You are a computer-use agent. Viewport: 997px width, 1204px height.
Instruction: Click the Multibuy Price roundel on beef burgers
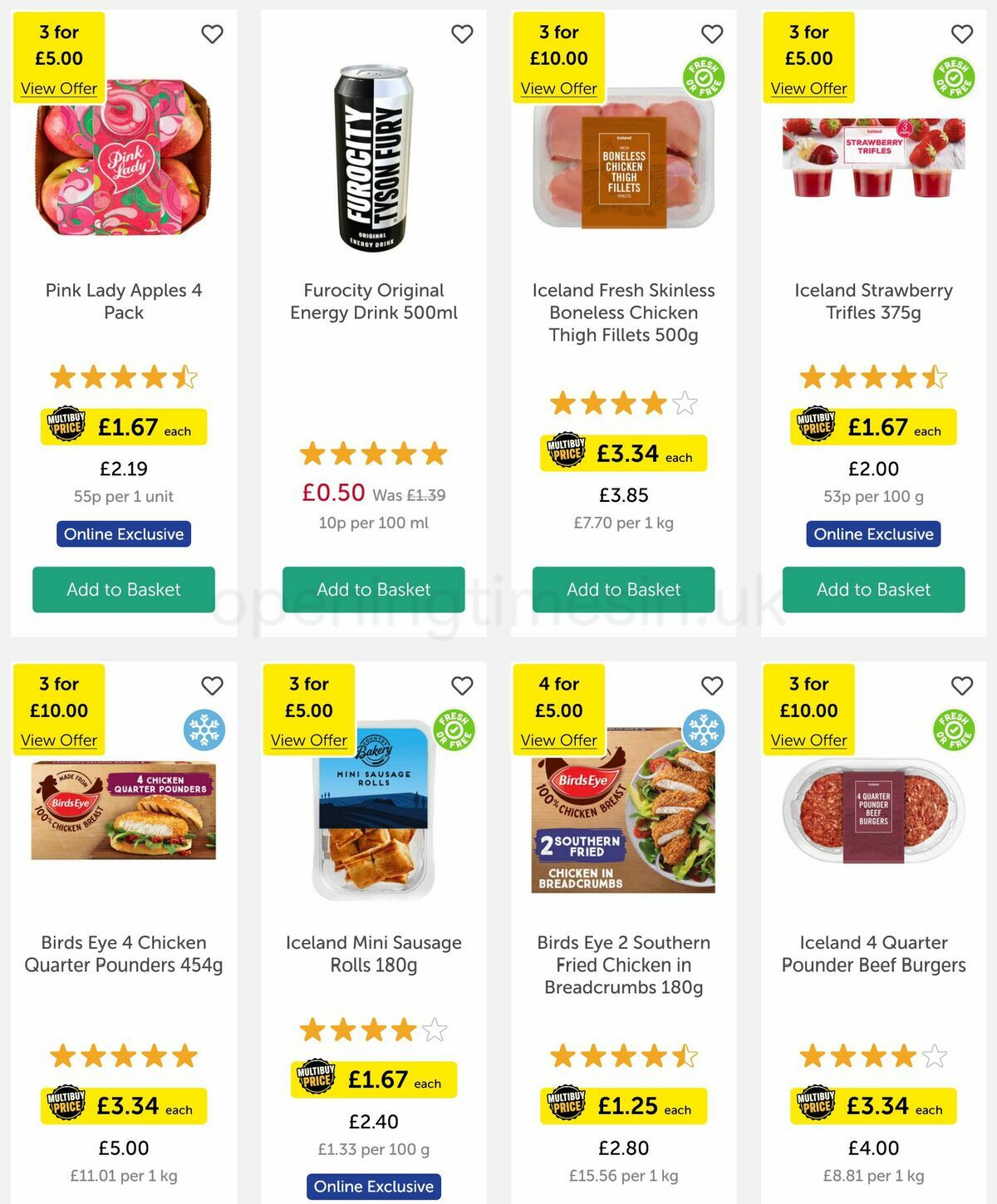coord(816,1107)
